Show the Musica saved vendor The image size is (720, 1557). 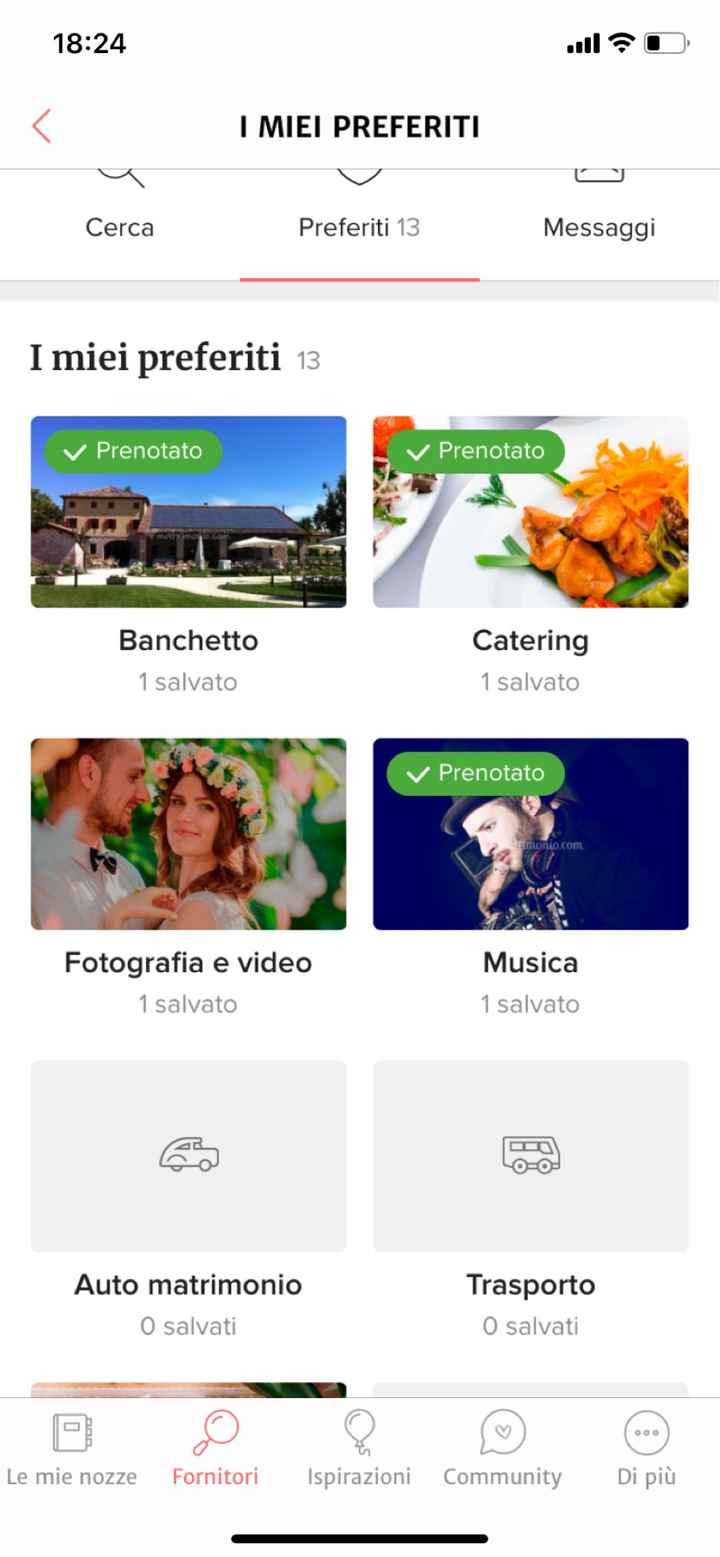(x=531, y=834)
